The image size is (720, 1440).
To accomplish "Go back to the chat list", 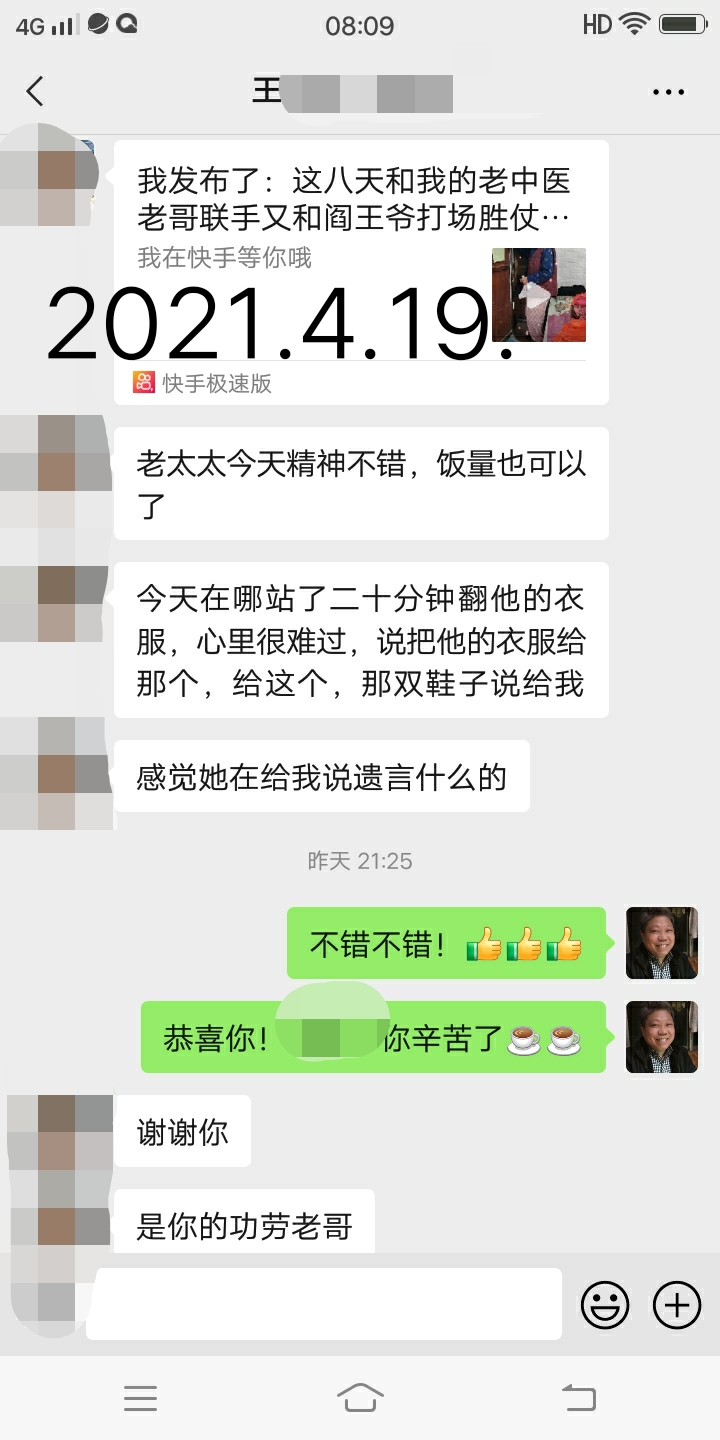I will [36, 92].
